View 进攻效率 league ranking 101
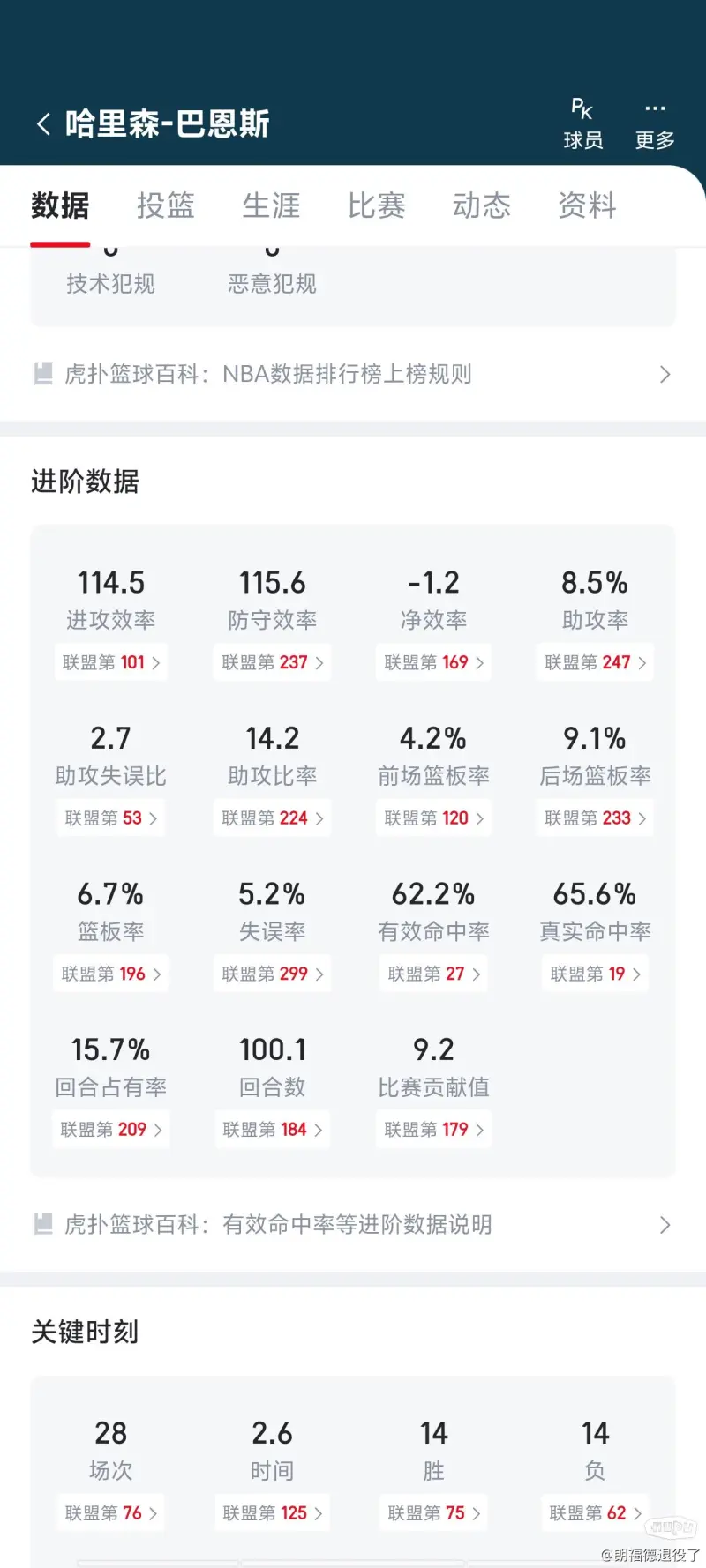 (x=111, y=662)
